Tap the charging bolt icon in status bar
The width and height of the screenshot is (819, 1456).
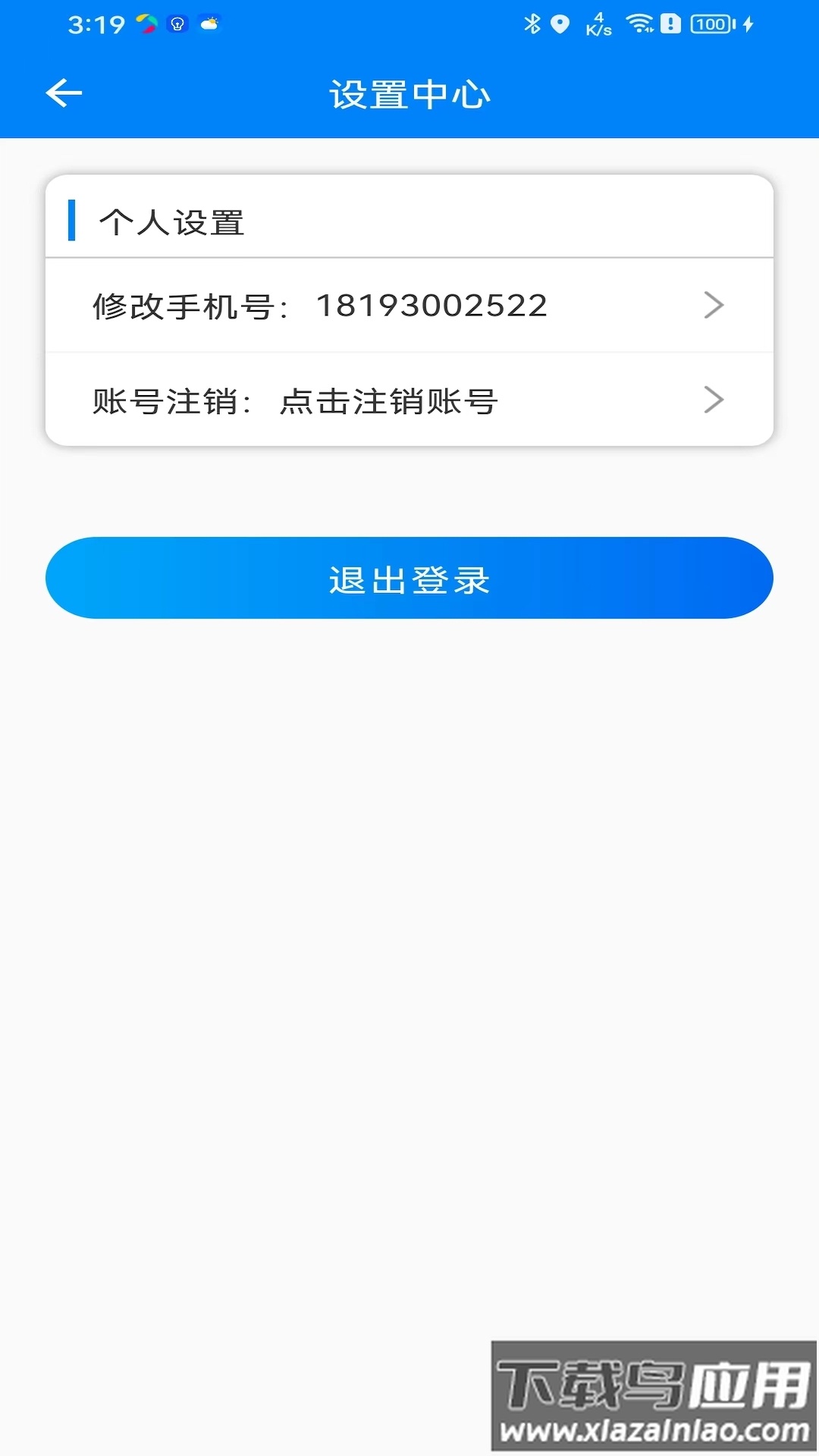pos(747,24)
